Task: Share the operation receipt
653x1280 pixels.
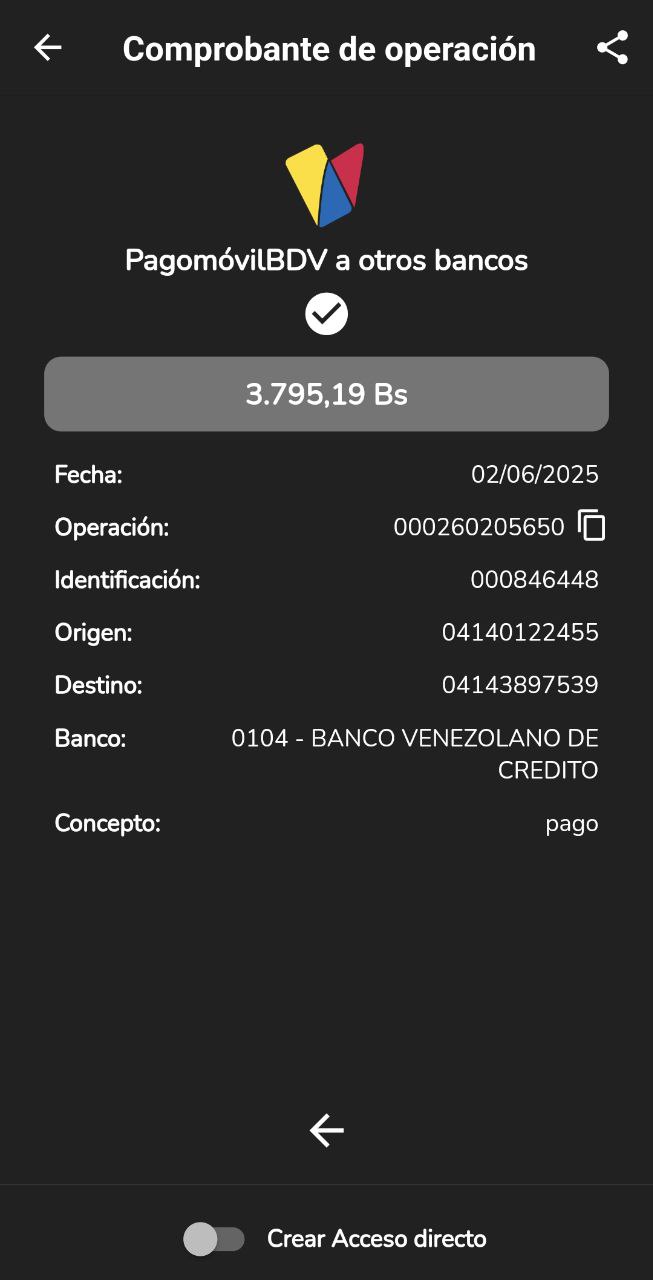Action: [x=612, y=48]
